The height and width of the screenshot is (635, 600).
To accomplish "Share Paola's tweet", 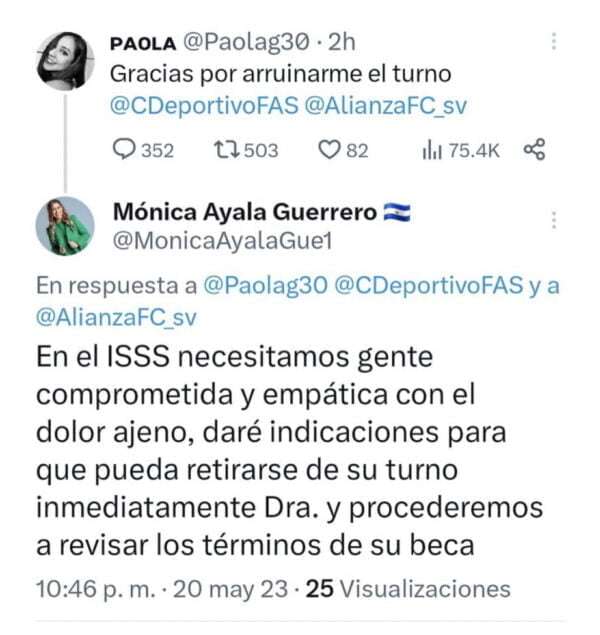I will (536, 150).
